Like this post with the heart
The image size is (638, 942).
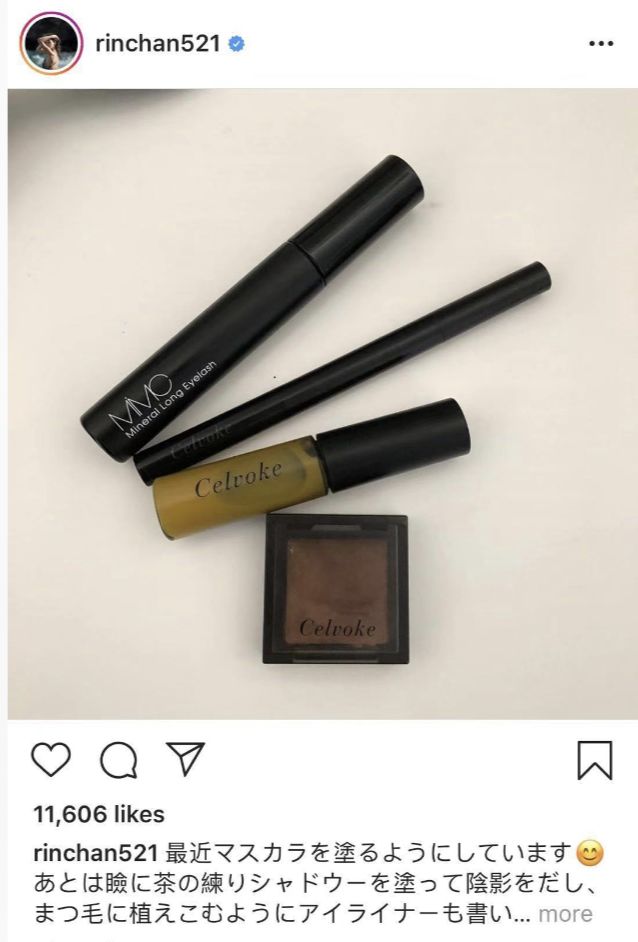click(x=51, y=761)
